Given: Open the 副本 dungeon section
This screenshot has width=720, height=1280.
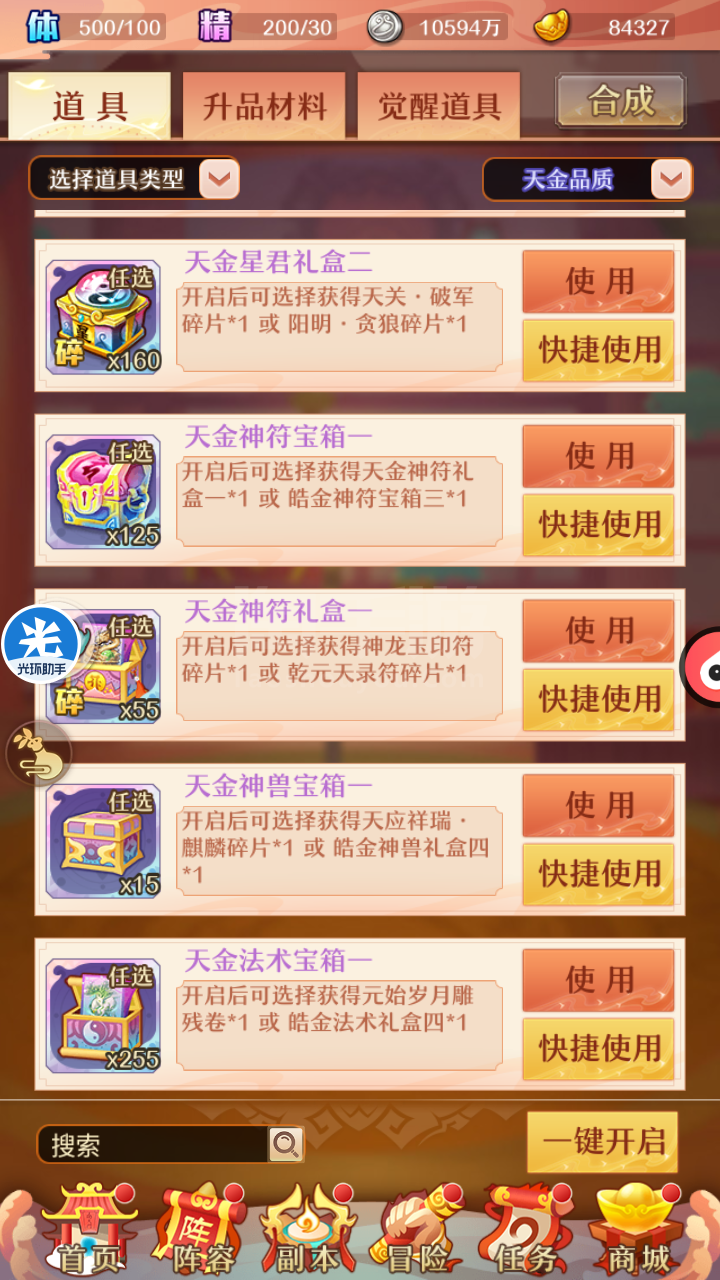Looking at the screenshot, I should [x=308, y=1231].
